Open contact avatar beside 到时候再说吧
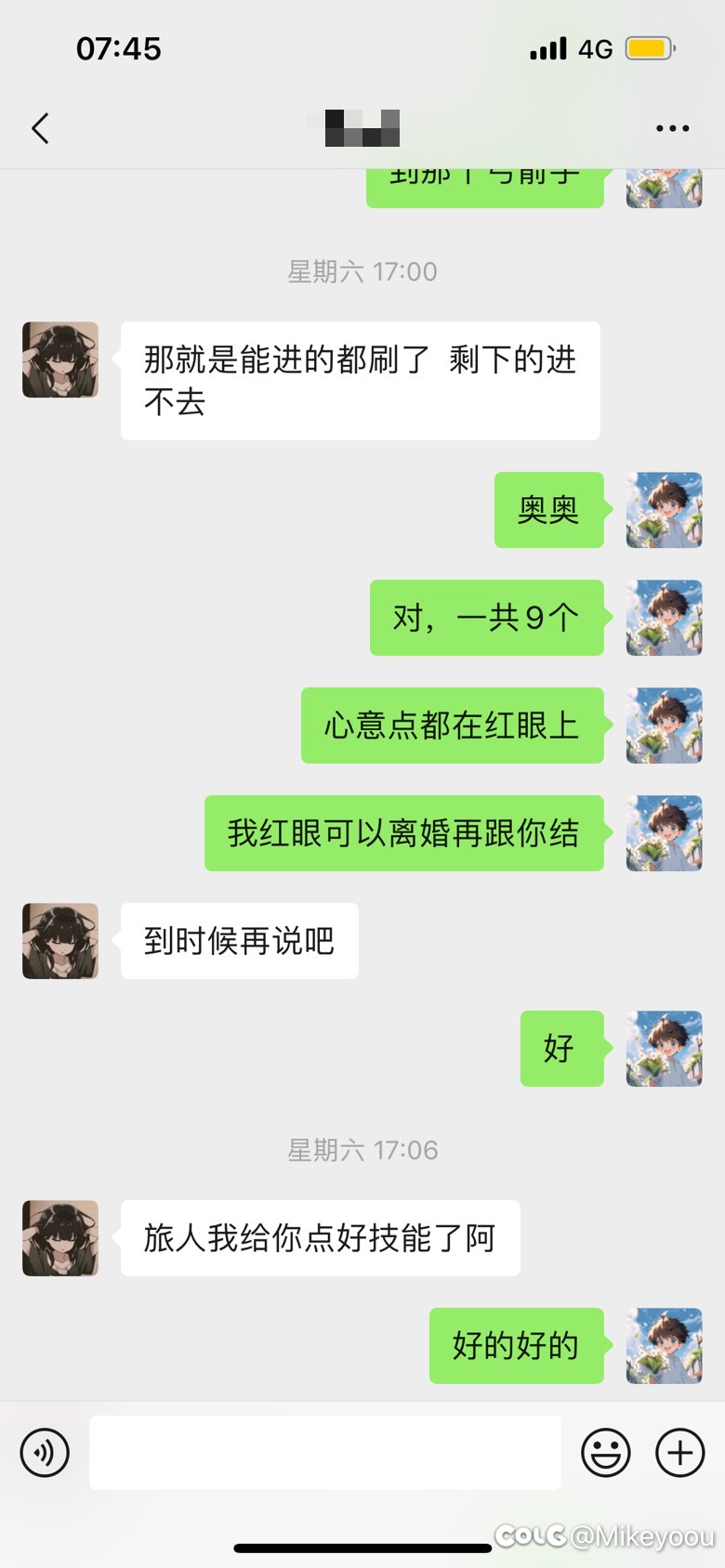This screenshot has height=1568, width=725. [x=60, y=941]
